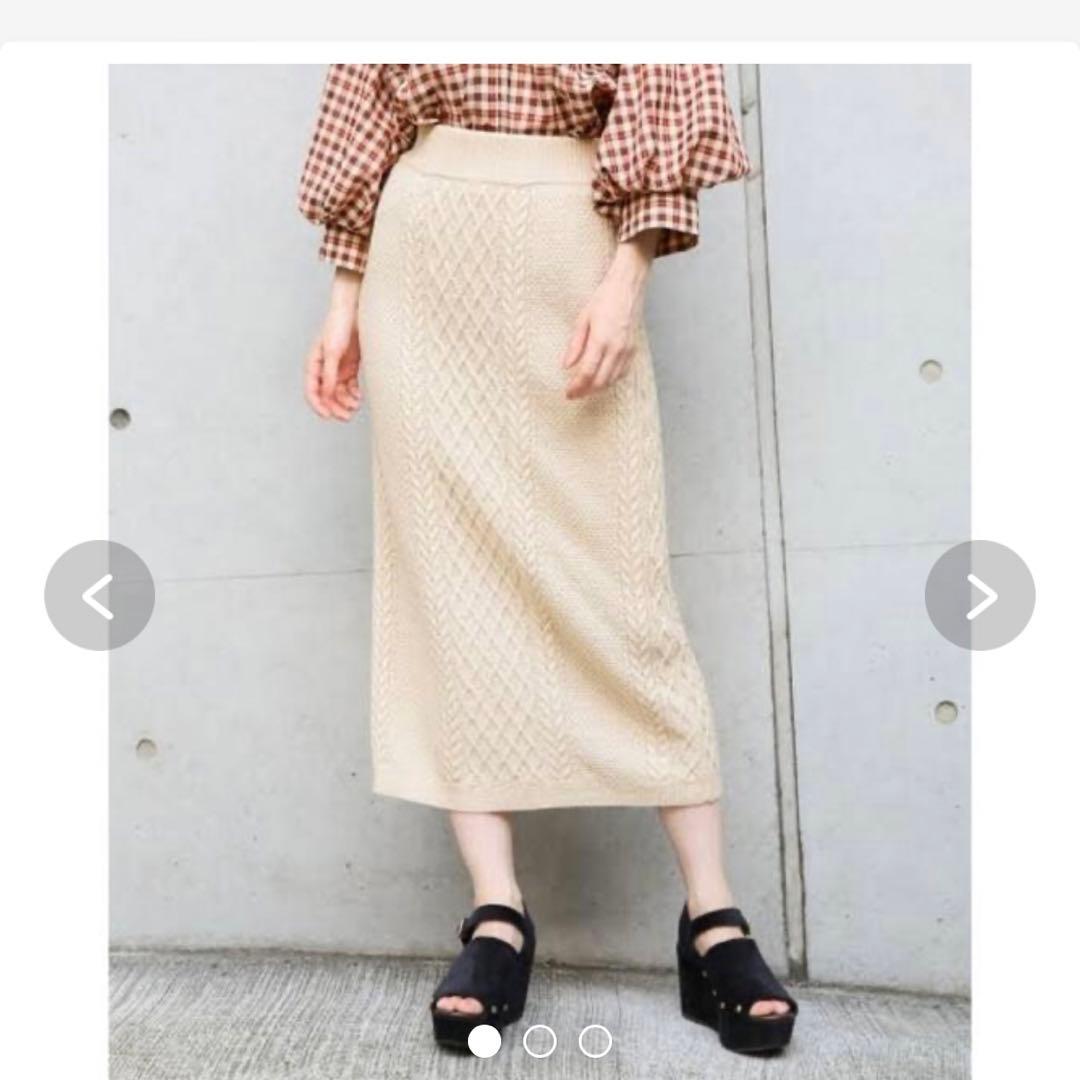Jump to the second image indicator dot
This screenshot has width=1080, height=1080.
[539, 1041]
